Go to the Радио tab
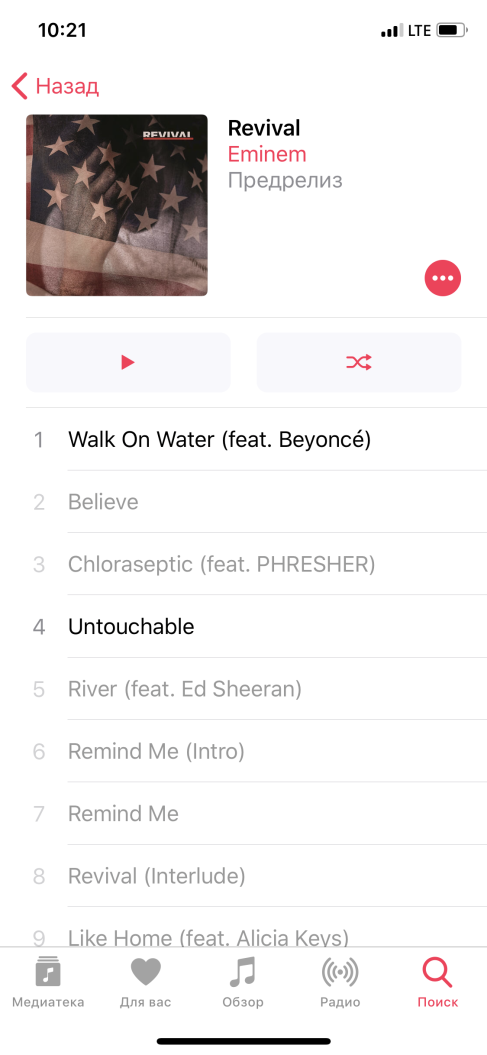The image size is (487, 1055). coord(340,982)
